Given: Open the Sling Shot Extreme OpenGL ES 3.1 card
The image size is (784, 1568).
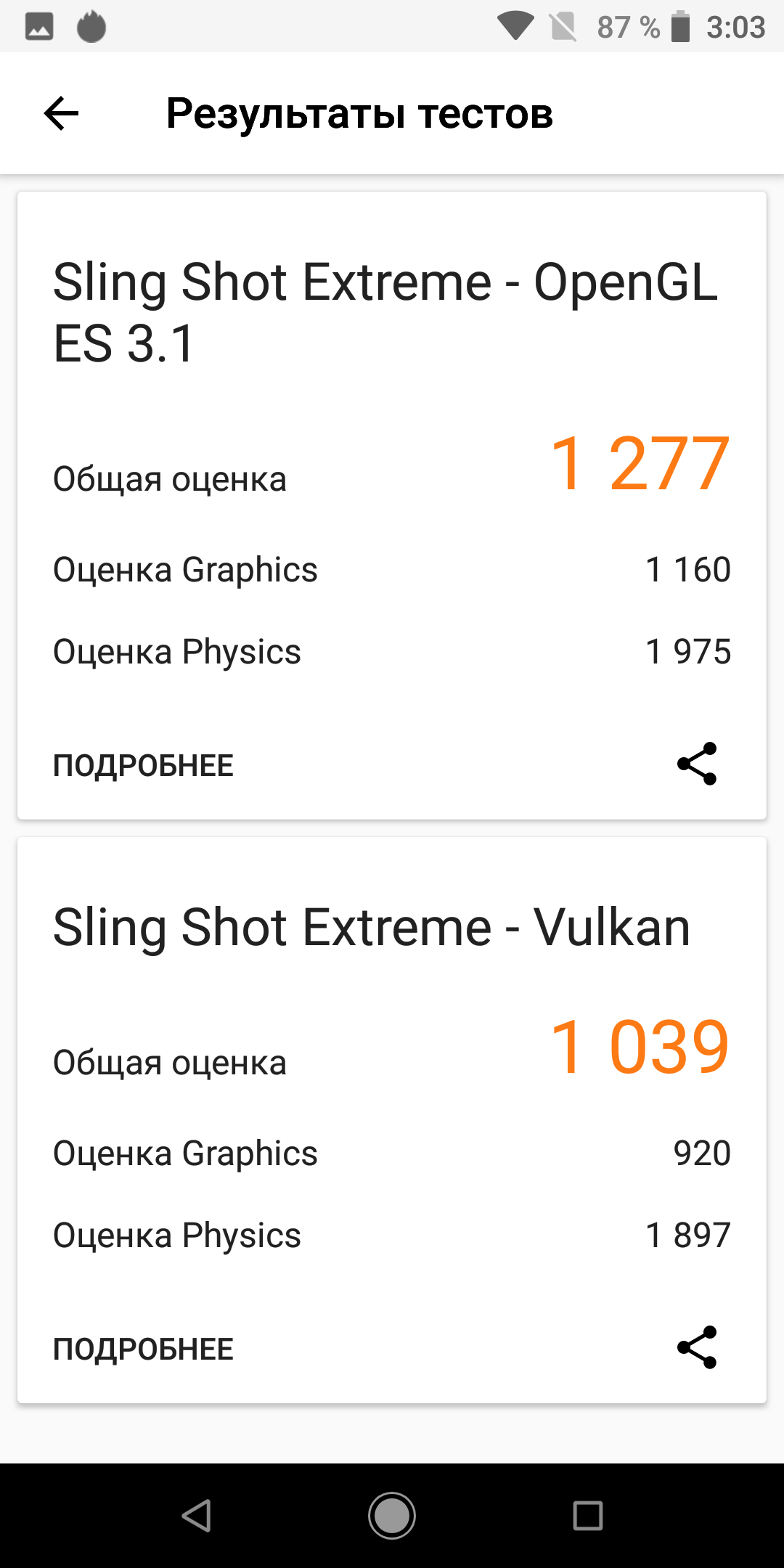Looking at the screenshot, I should click(385, 312).
